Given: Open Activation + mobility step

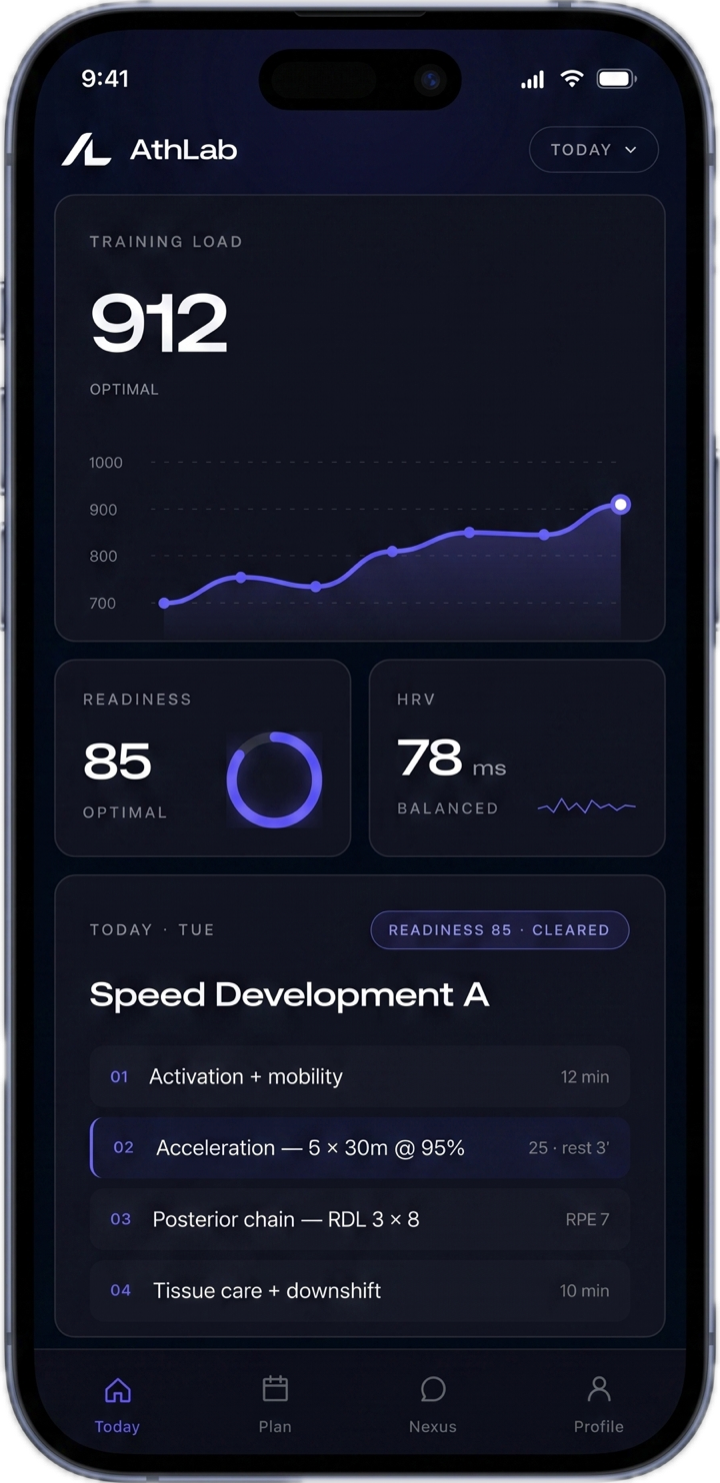Looking at the screenshot, I should pyautogui.click(x=360, y=1077).
